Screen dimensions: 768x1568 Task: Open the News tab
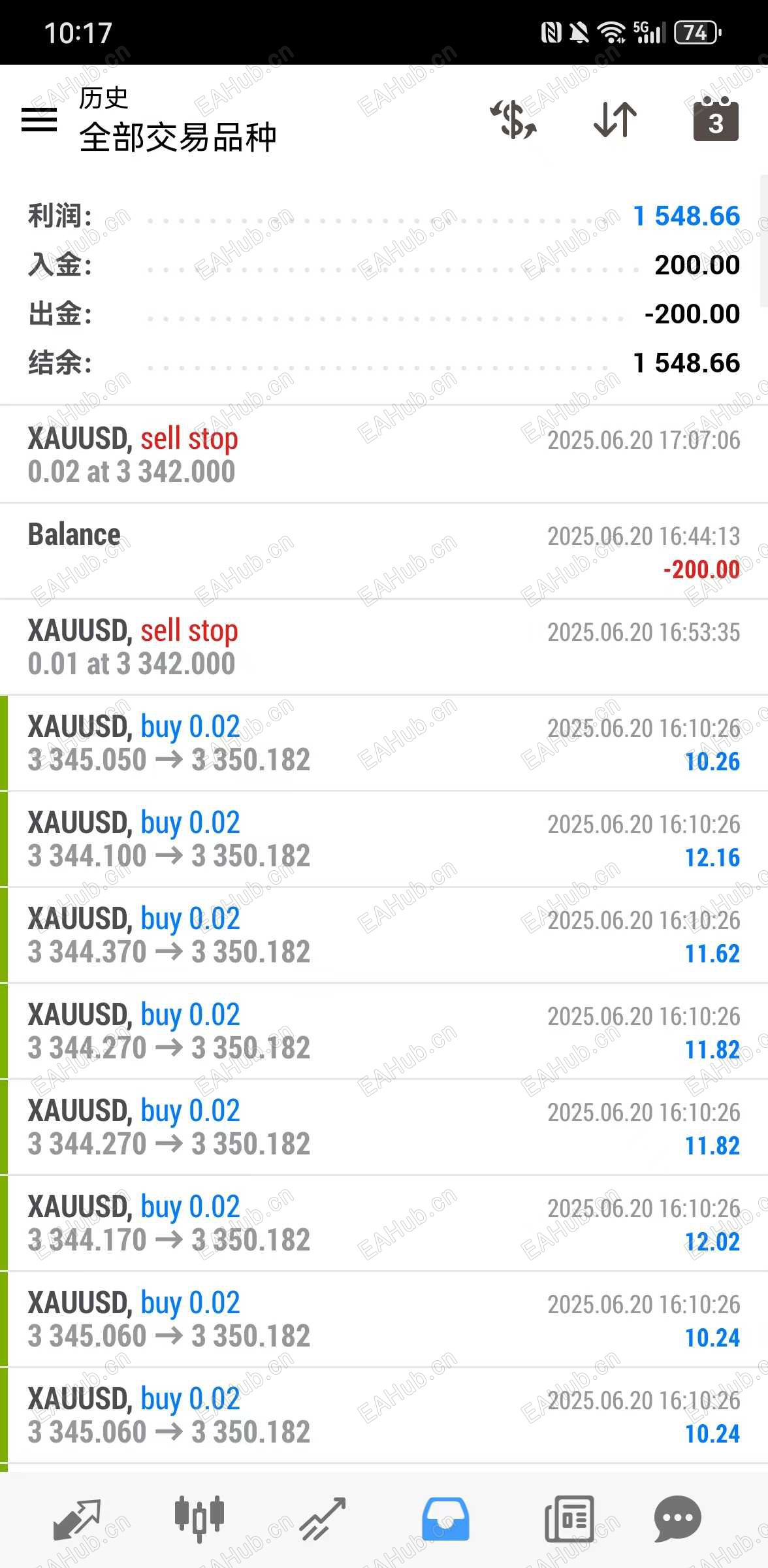[569, 1519]
